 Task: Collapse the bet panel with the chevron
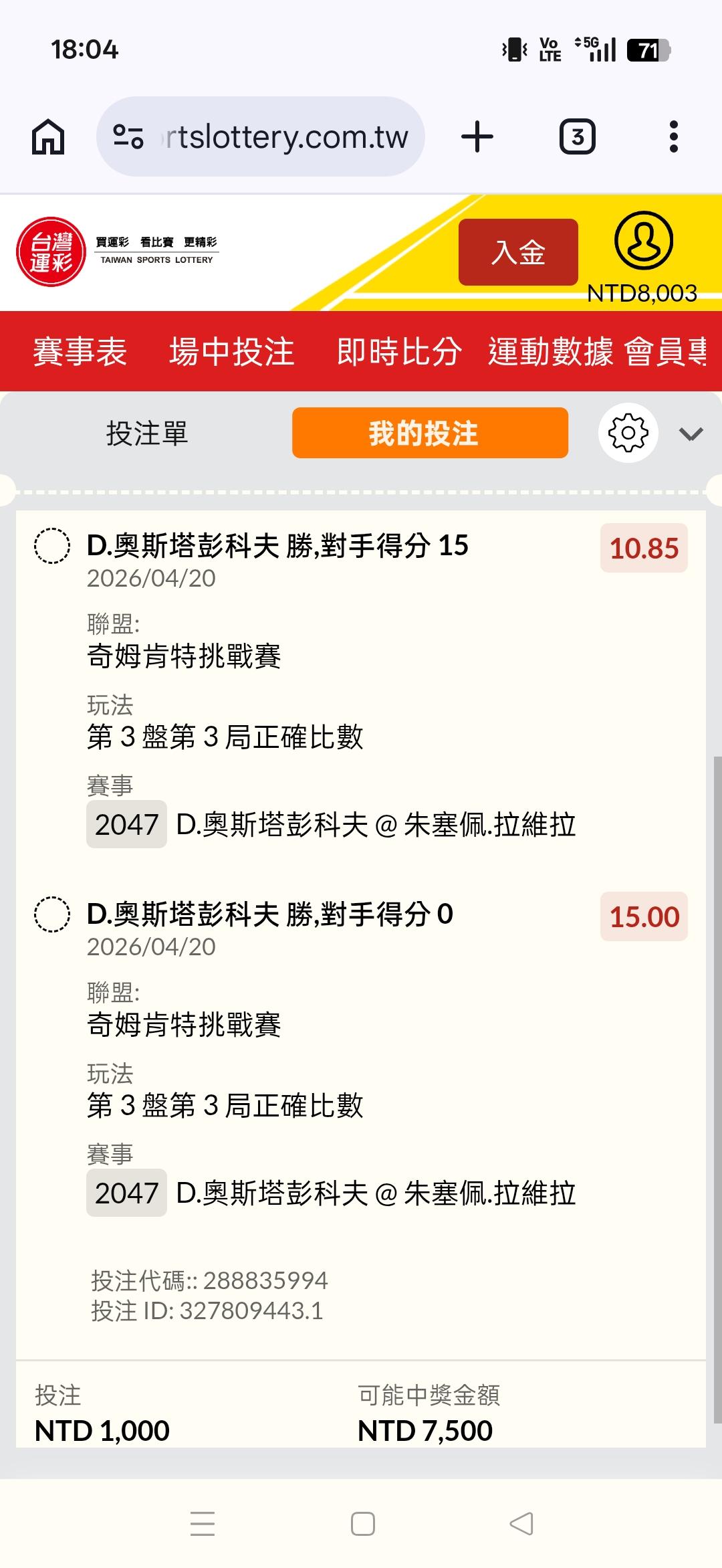(691, 434)
